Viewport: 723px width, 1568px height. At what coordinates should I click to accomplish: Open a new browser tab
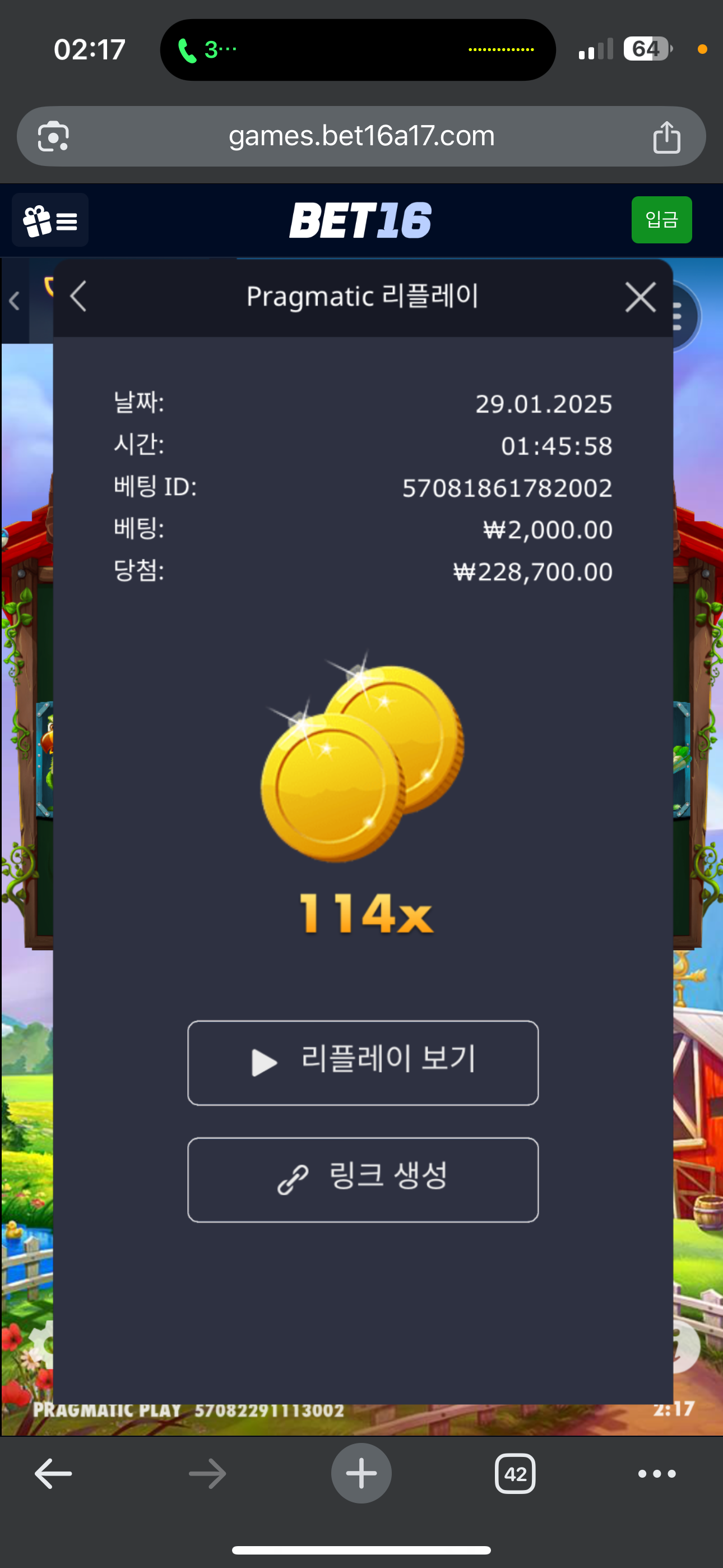pyautogui.click(x=361, y=1474)
